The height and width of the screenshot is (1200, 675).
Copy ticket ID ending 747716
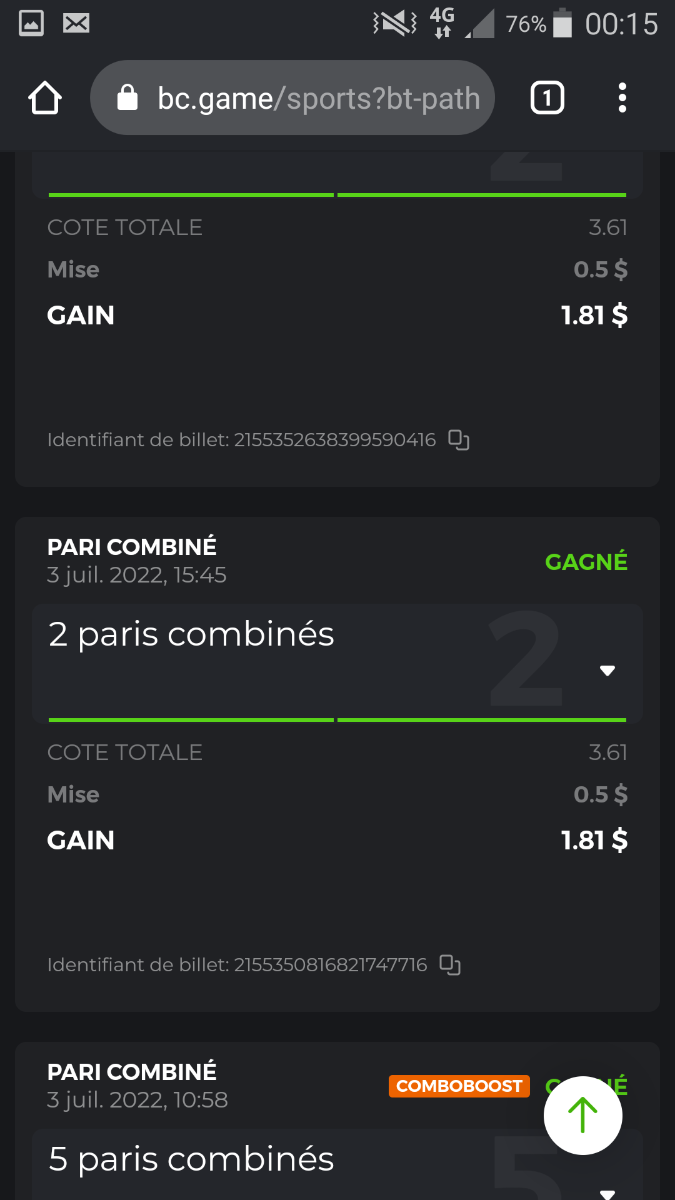click(x=450, y=965)
